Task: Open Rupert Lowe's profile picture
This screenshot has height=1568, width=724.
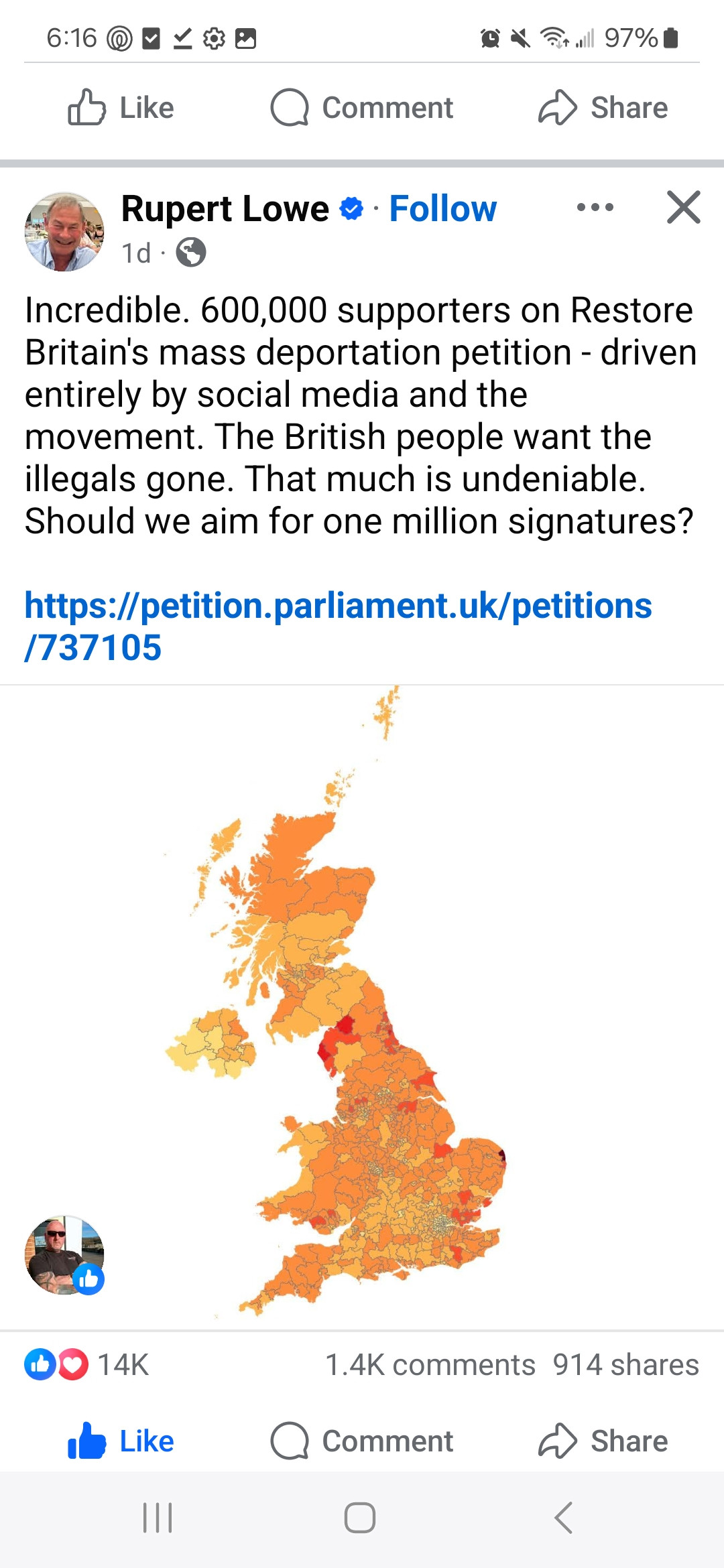Action: [64, 232]
